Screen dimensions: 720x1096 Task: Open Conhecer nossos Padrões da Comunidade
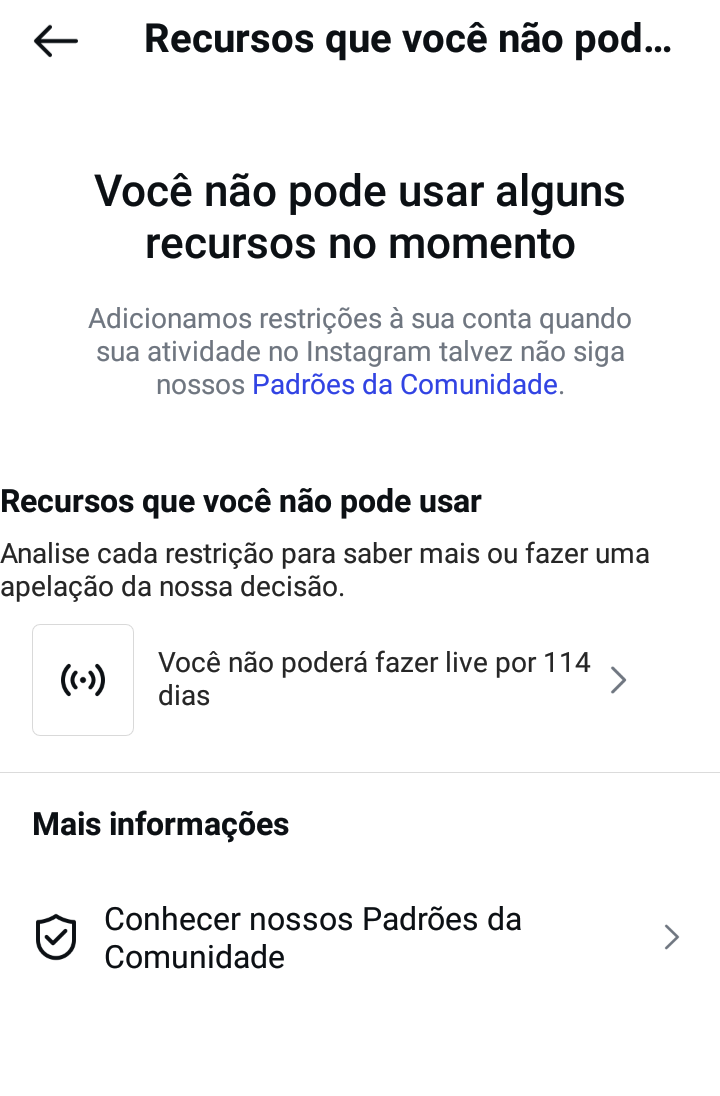(x=358, y=938)
